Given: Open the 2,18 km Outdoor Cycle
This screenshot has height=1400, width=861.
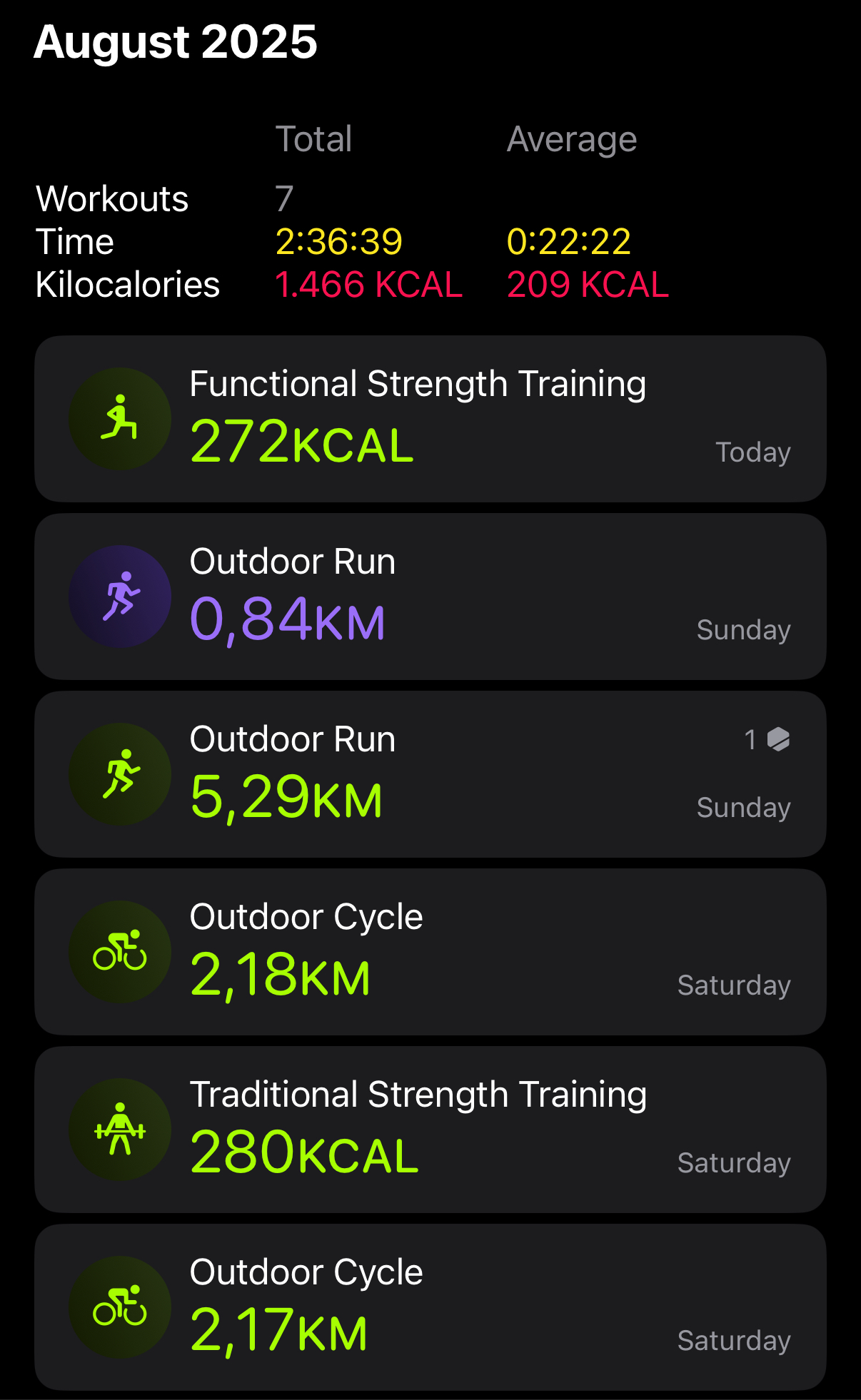Looking at the screenshot, I should point(430,952).
